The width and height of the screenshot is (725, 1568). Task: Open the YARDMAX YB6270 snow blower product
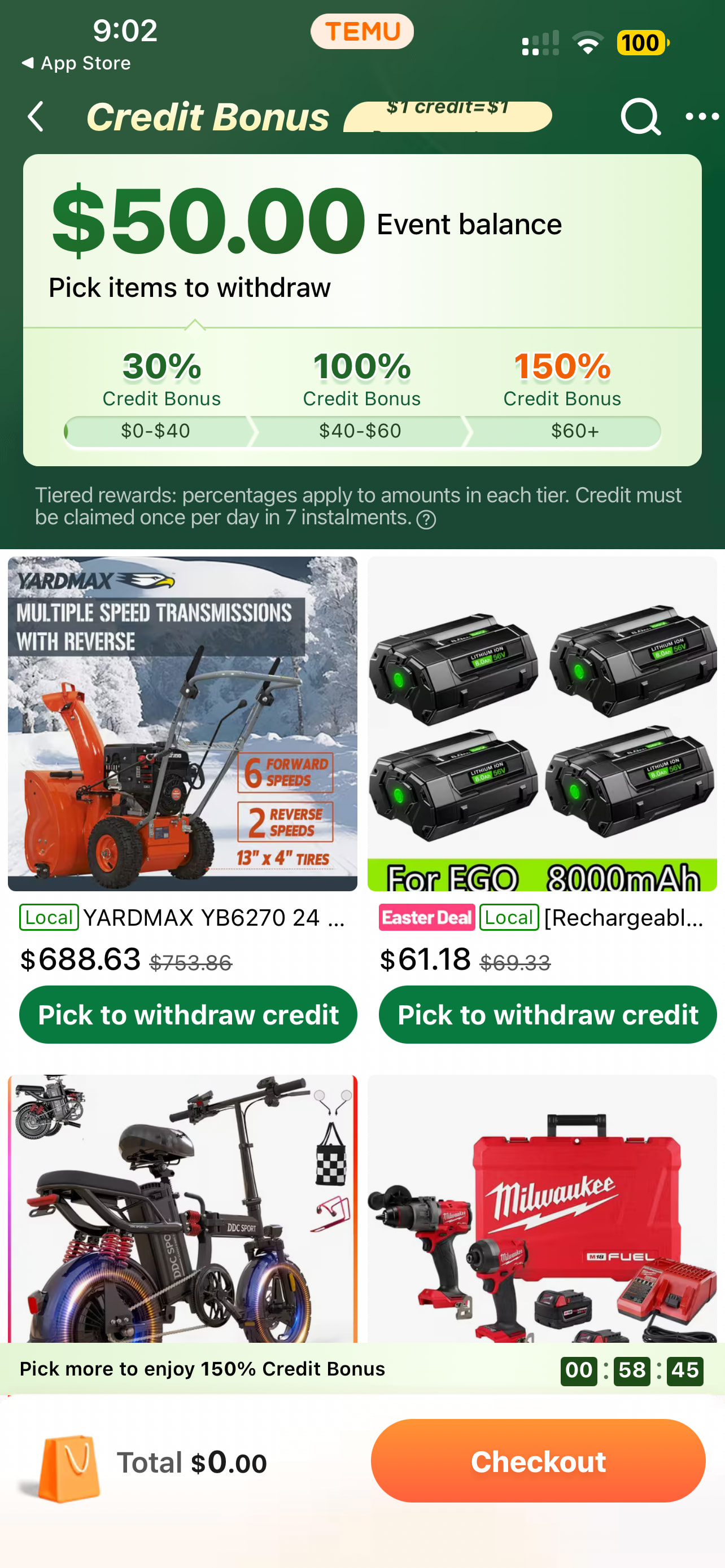(x=182, y=724)
